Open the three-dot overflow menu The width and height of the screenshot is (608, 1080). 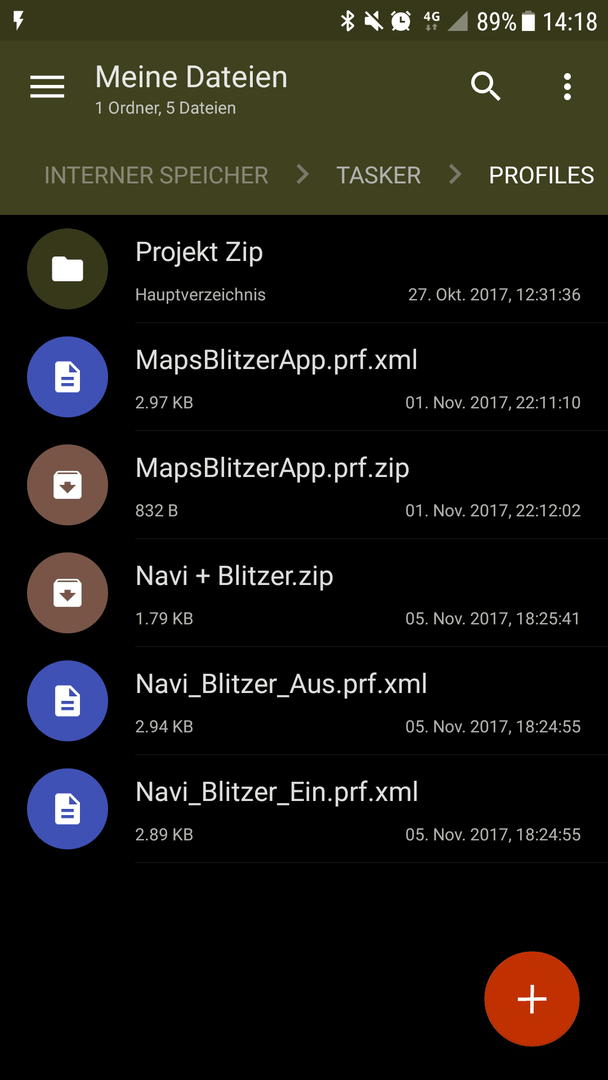(567, 87)
